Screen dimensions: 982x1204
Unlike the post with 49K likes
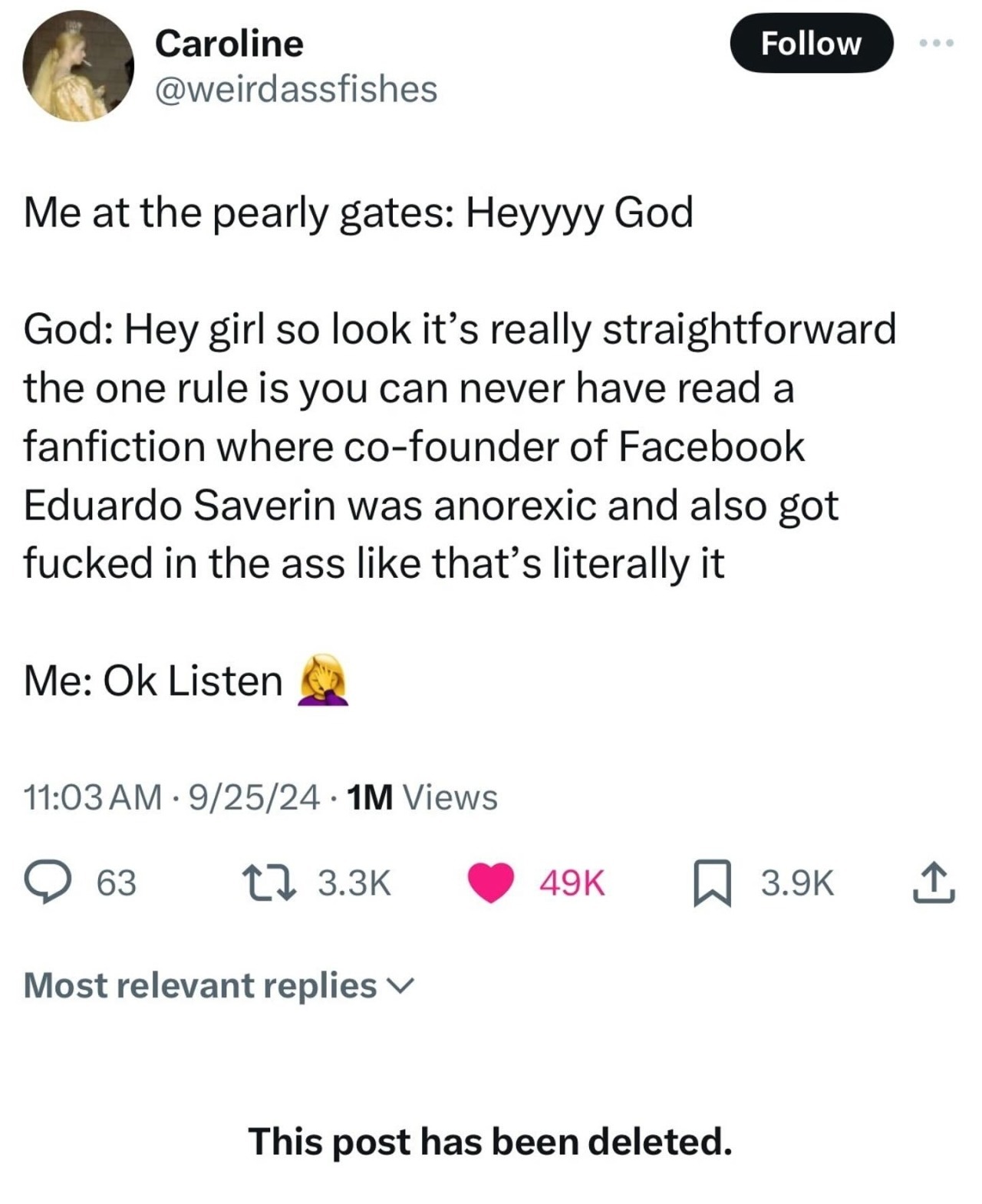(x=491, y=882)
